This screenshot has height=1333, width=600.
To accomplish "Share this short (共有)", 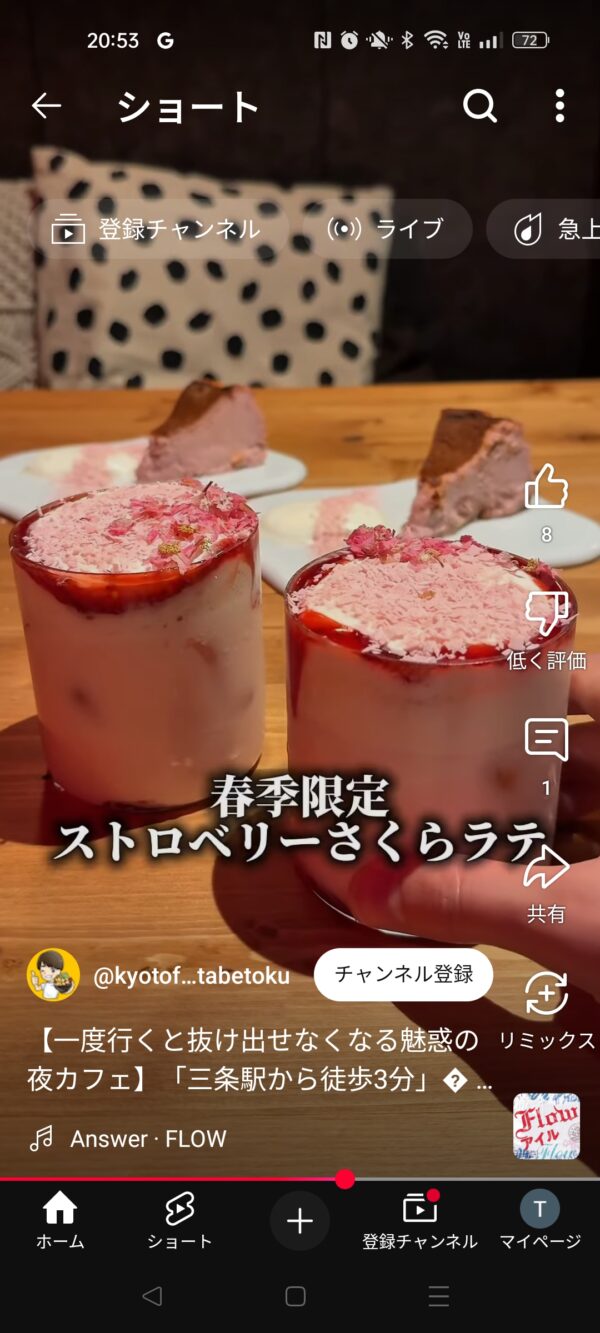I will point(546,870).
